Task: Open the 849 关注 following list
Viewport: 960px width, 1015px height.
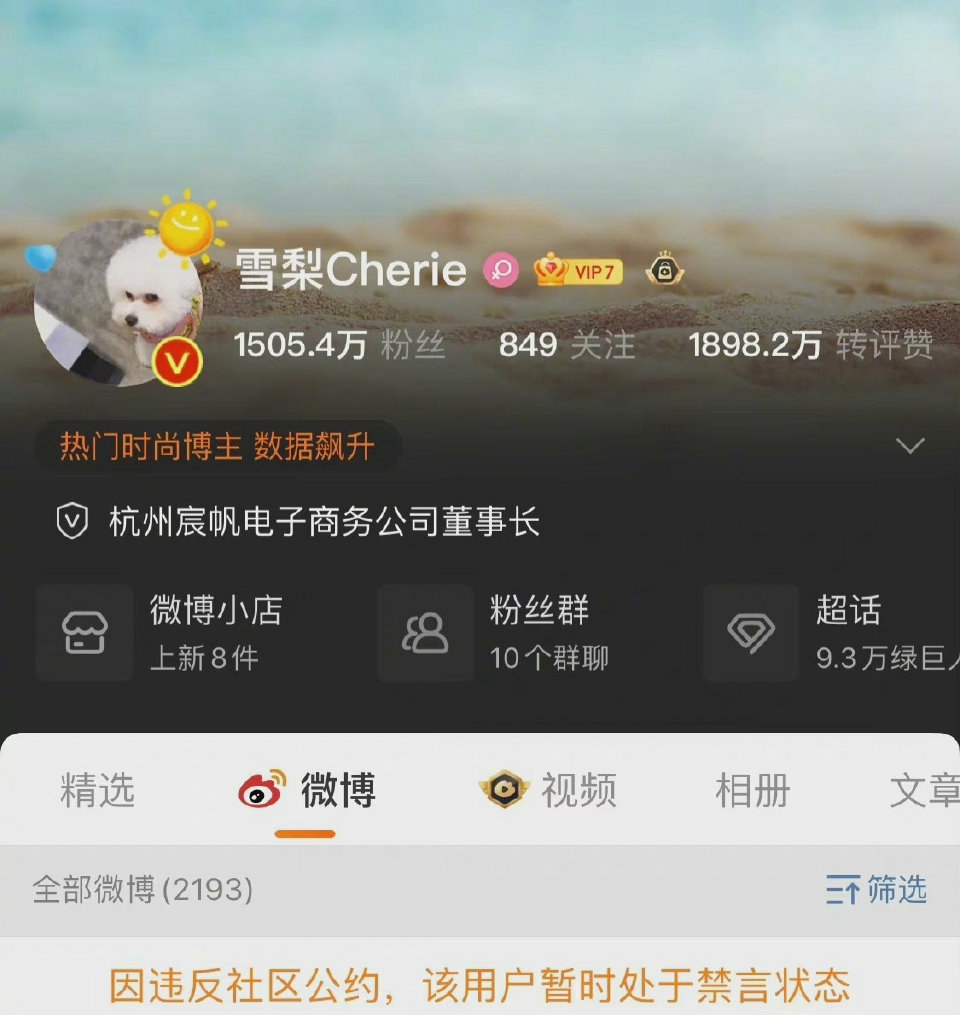Action: [566, 346]
